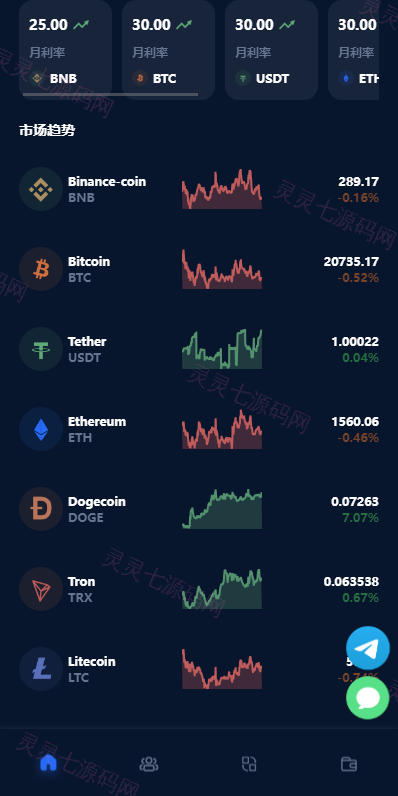Viewport: 398px width, 796px height.
Task: Switch to the home tab
Action: (49, 763)
